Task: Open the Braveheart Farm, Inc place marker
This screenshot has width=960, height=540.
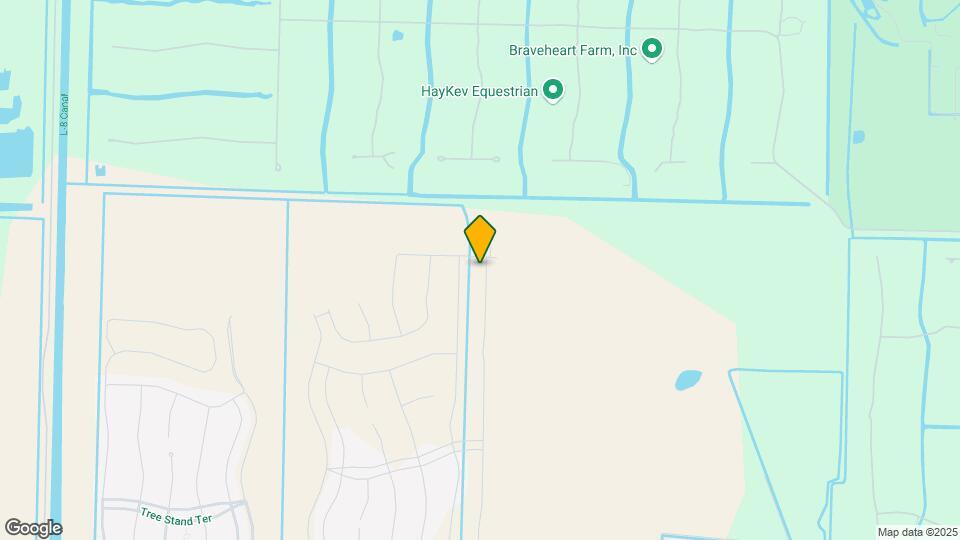Action: tap(652, 48)
